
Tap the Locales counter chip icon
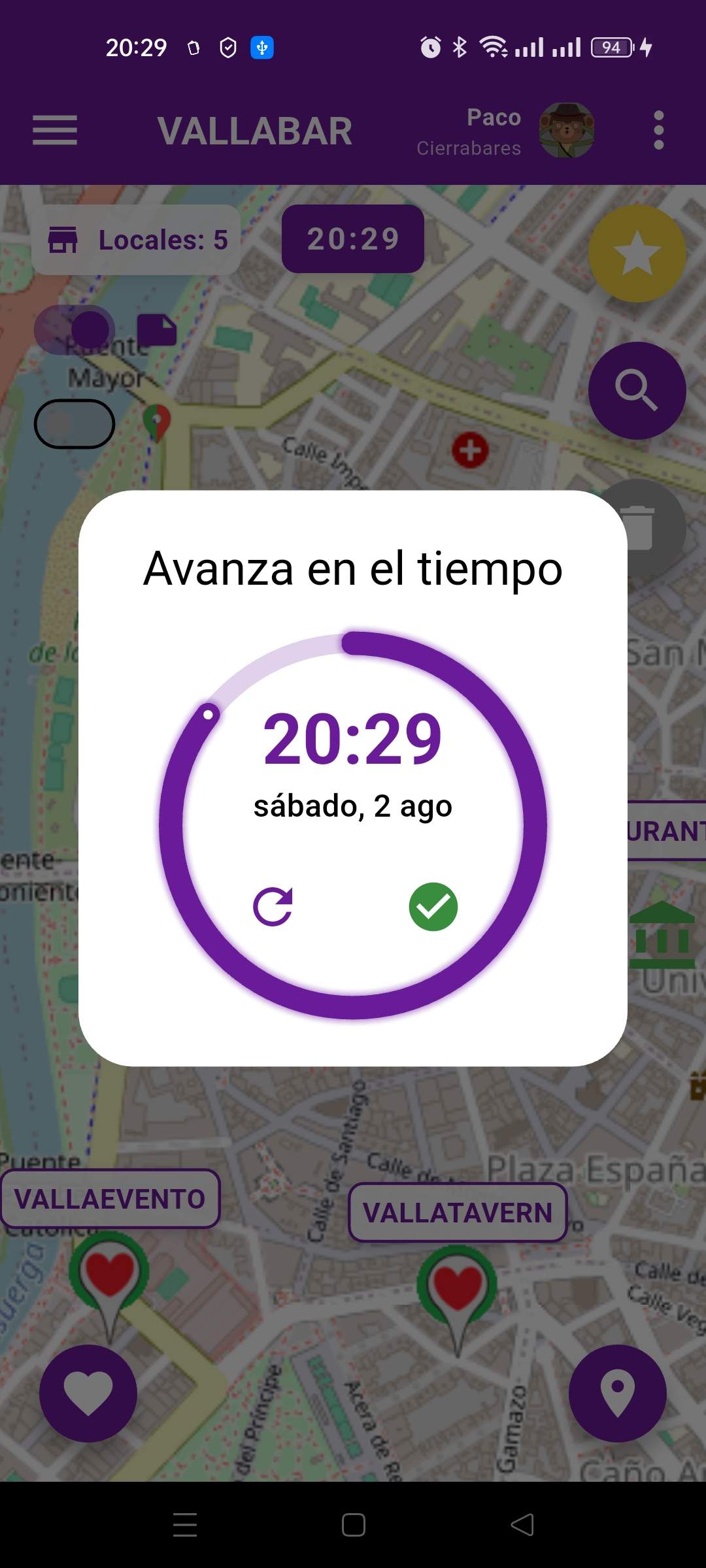[x=63, y=240]
